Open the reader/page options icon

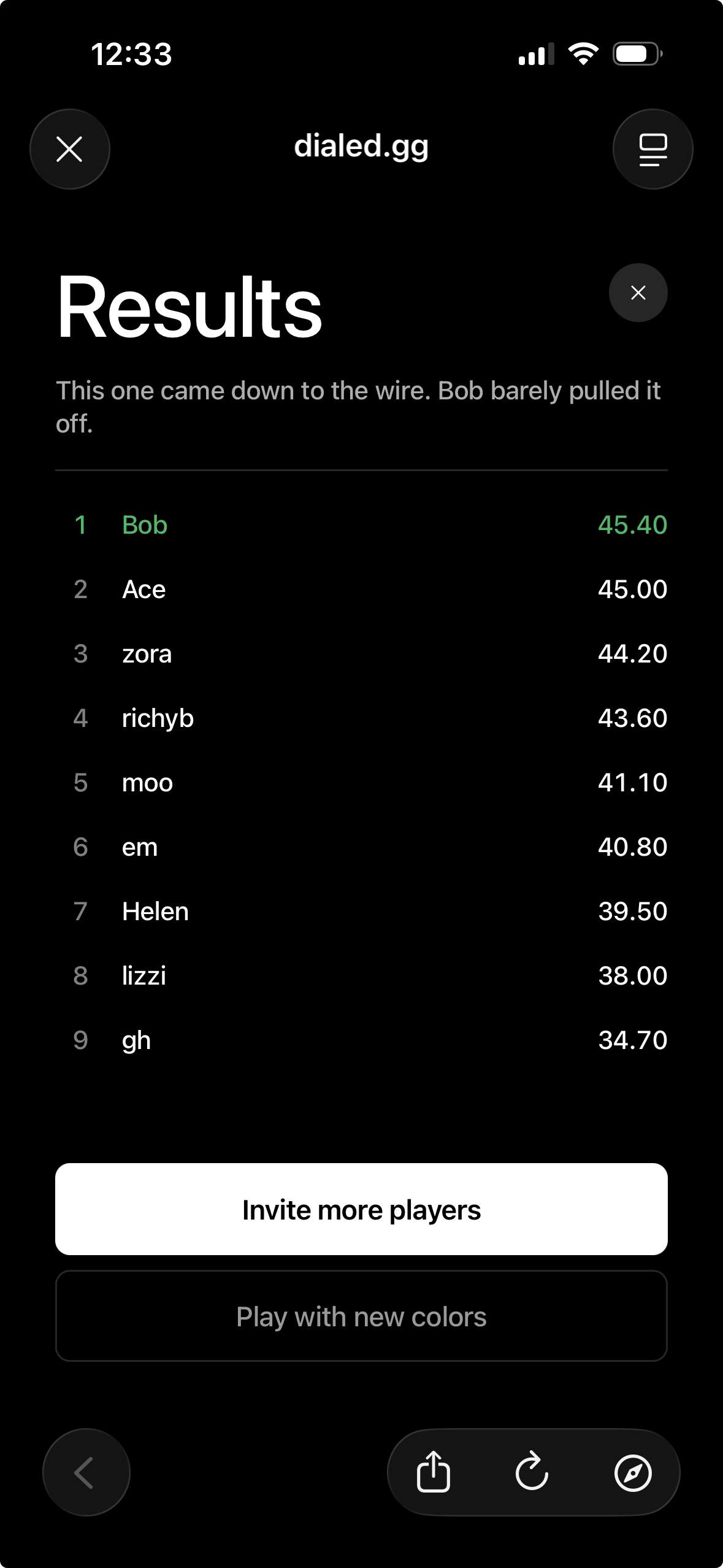[x=652, y=149]
